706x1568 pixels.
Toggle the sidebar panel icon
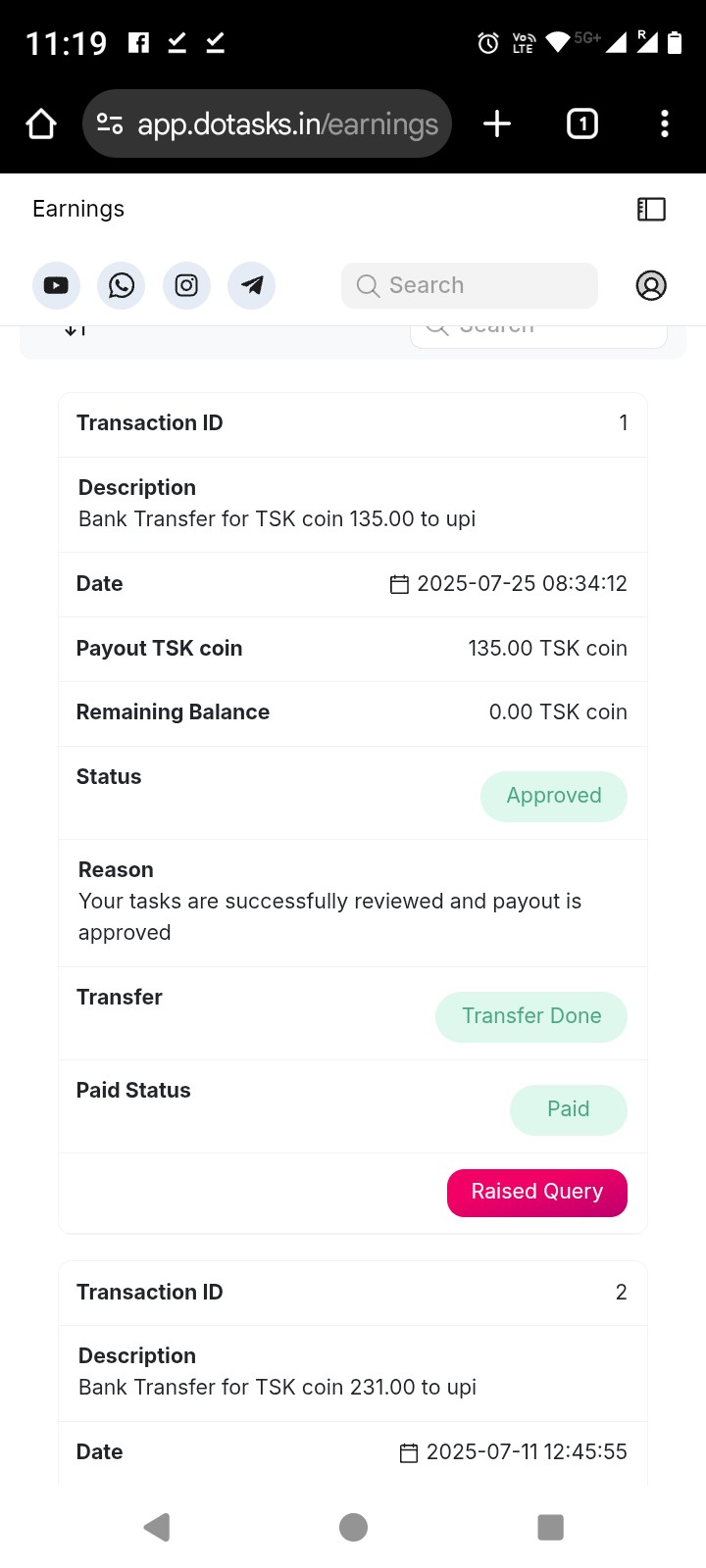click(x=651, y=209)
